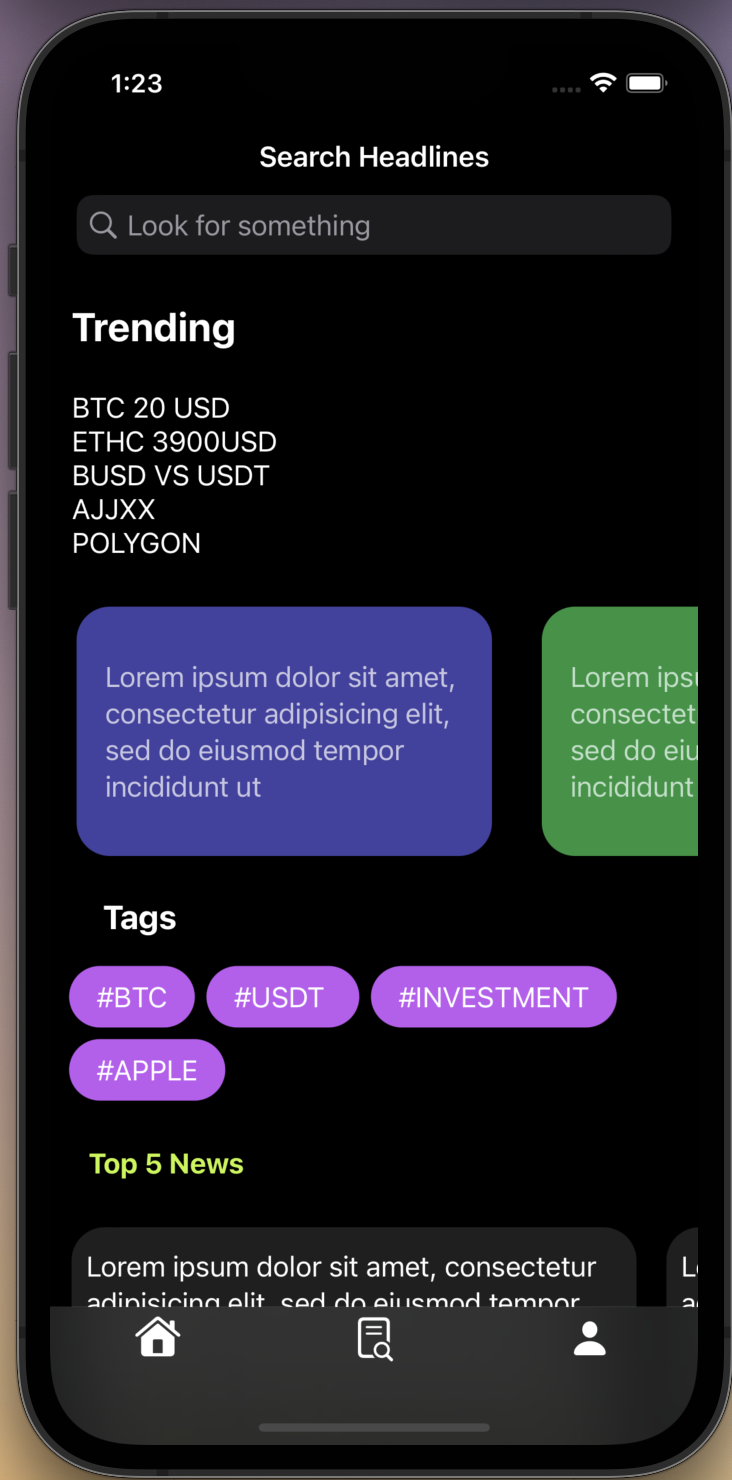Screen dimensions: 732x1480
Task: Open the green Lorem ipsum card
Action: (619, 731)
